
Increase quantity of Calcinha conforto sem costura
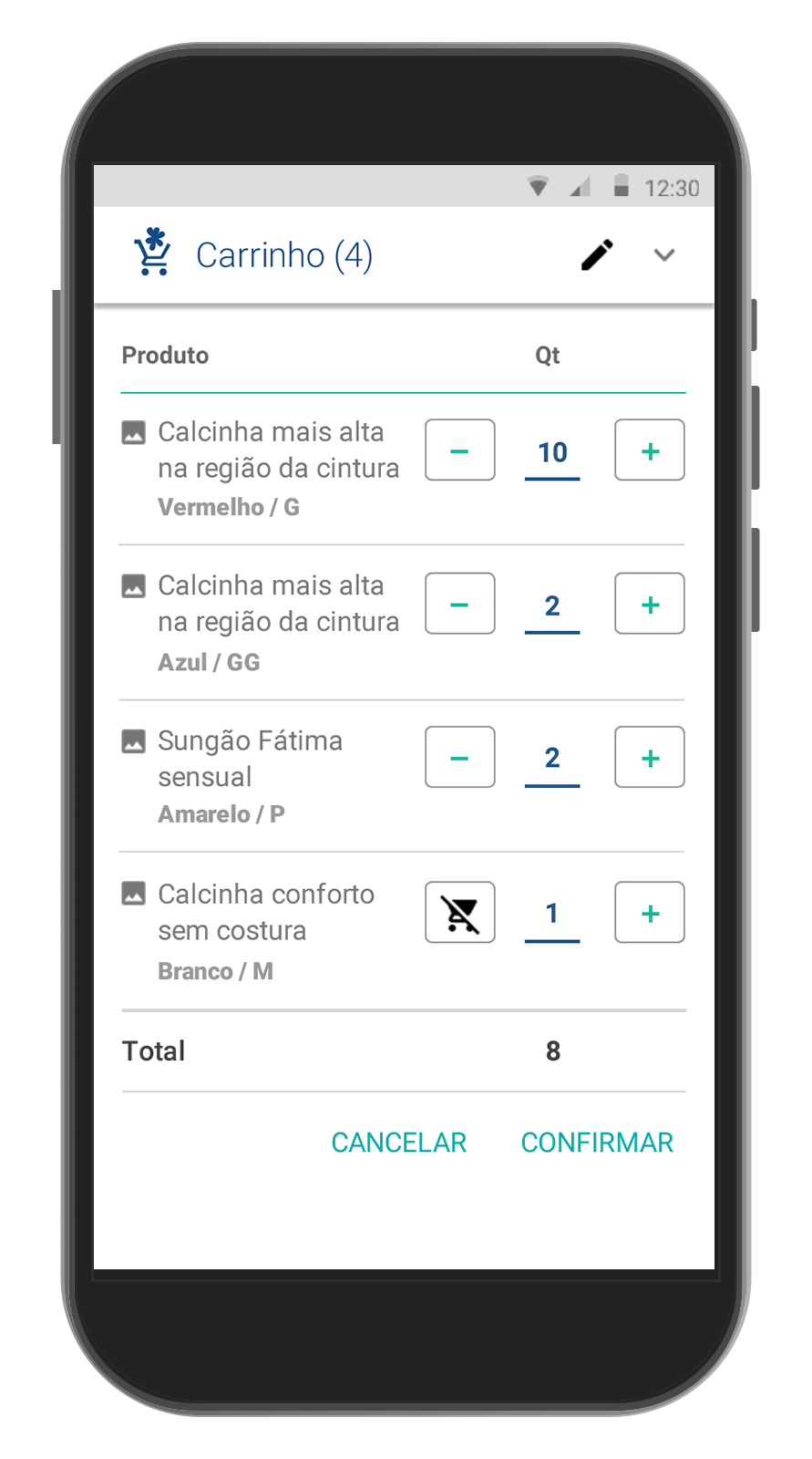[x=650, y=913]
